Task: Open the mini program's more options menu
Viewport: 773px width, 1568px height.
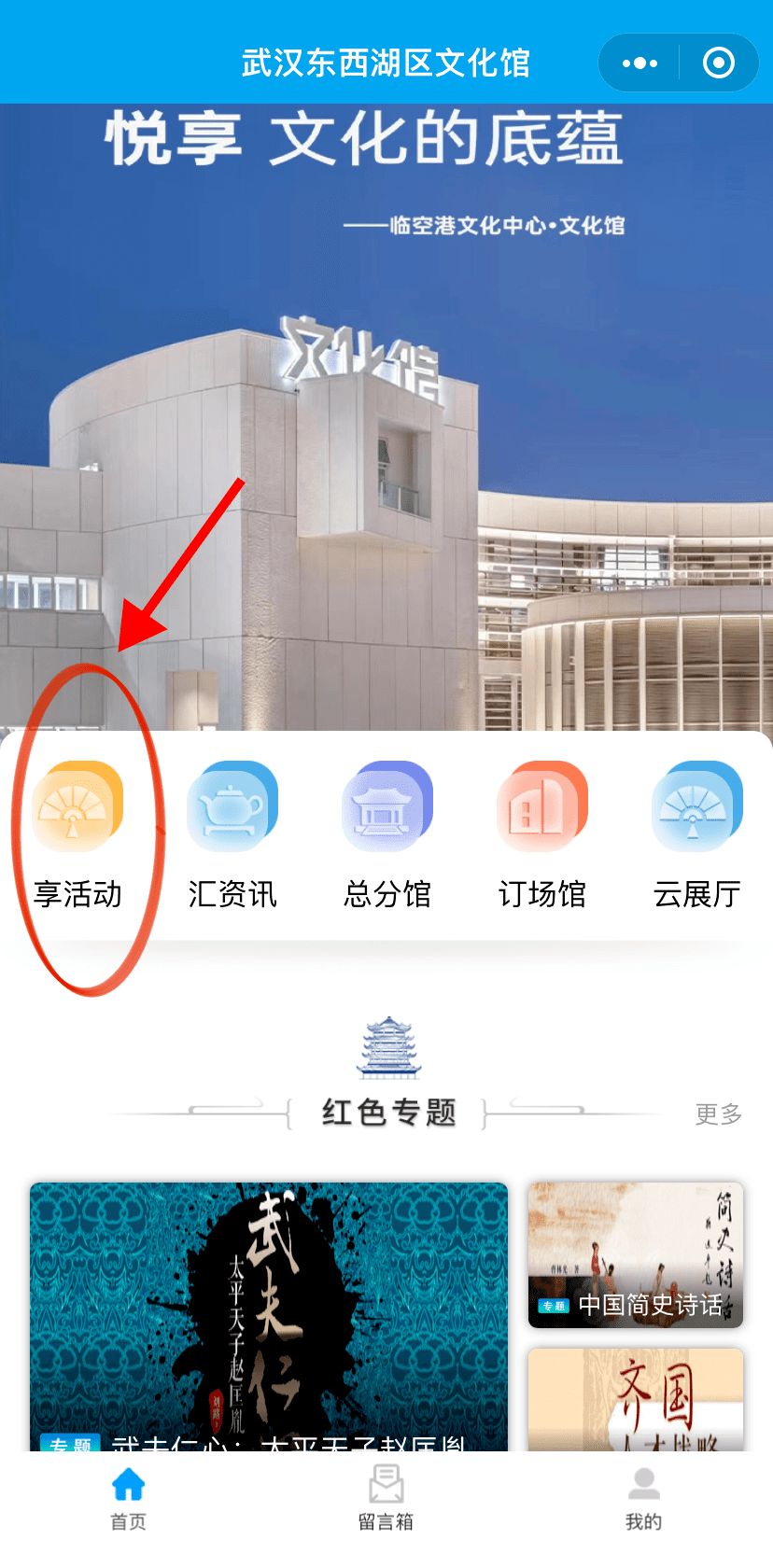Action: pyautogui.click(x=639, y=63)
